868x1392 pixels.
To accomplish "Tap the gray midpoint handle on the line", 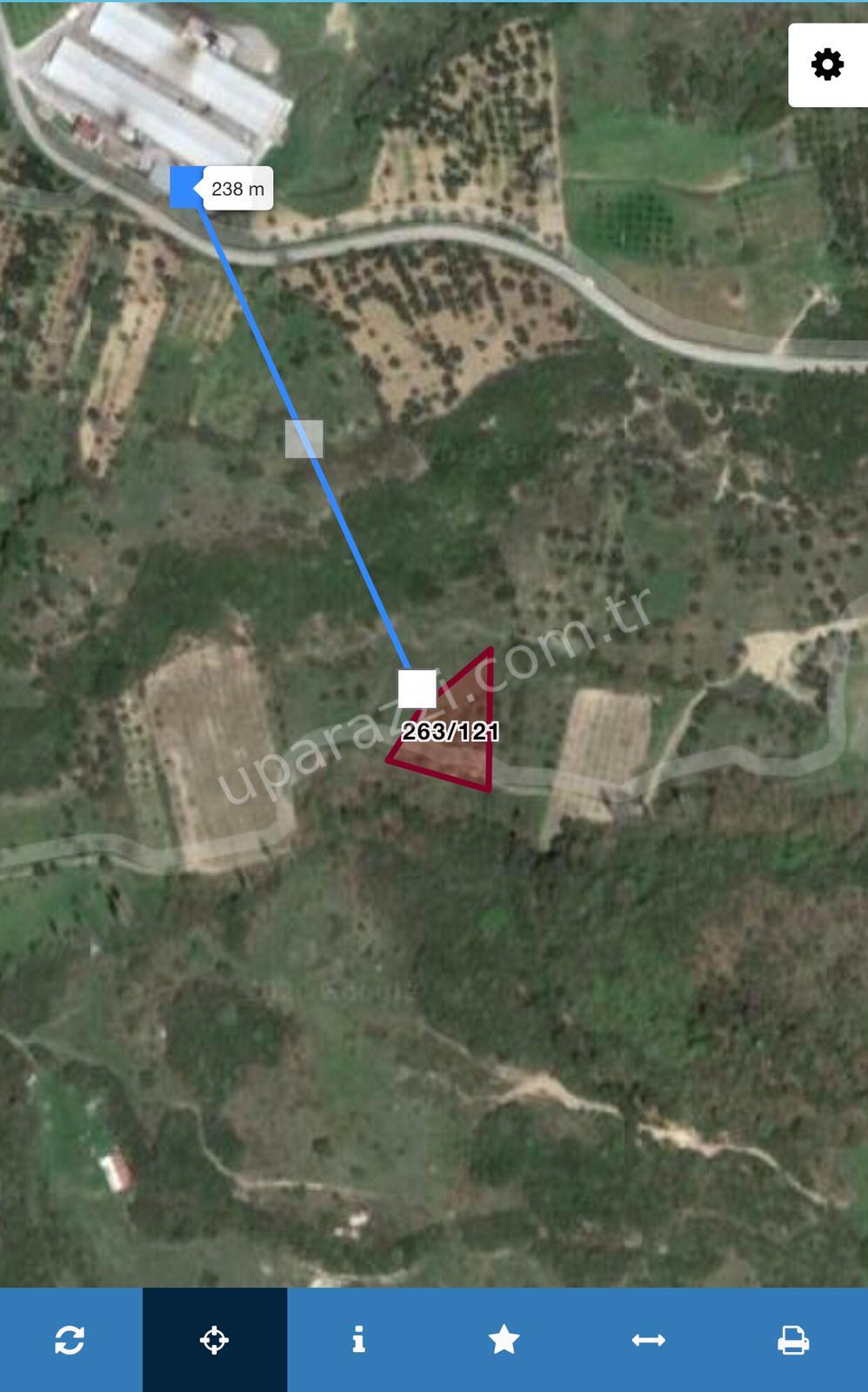I will tap(304, 438).
